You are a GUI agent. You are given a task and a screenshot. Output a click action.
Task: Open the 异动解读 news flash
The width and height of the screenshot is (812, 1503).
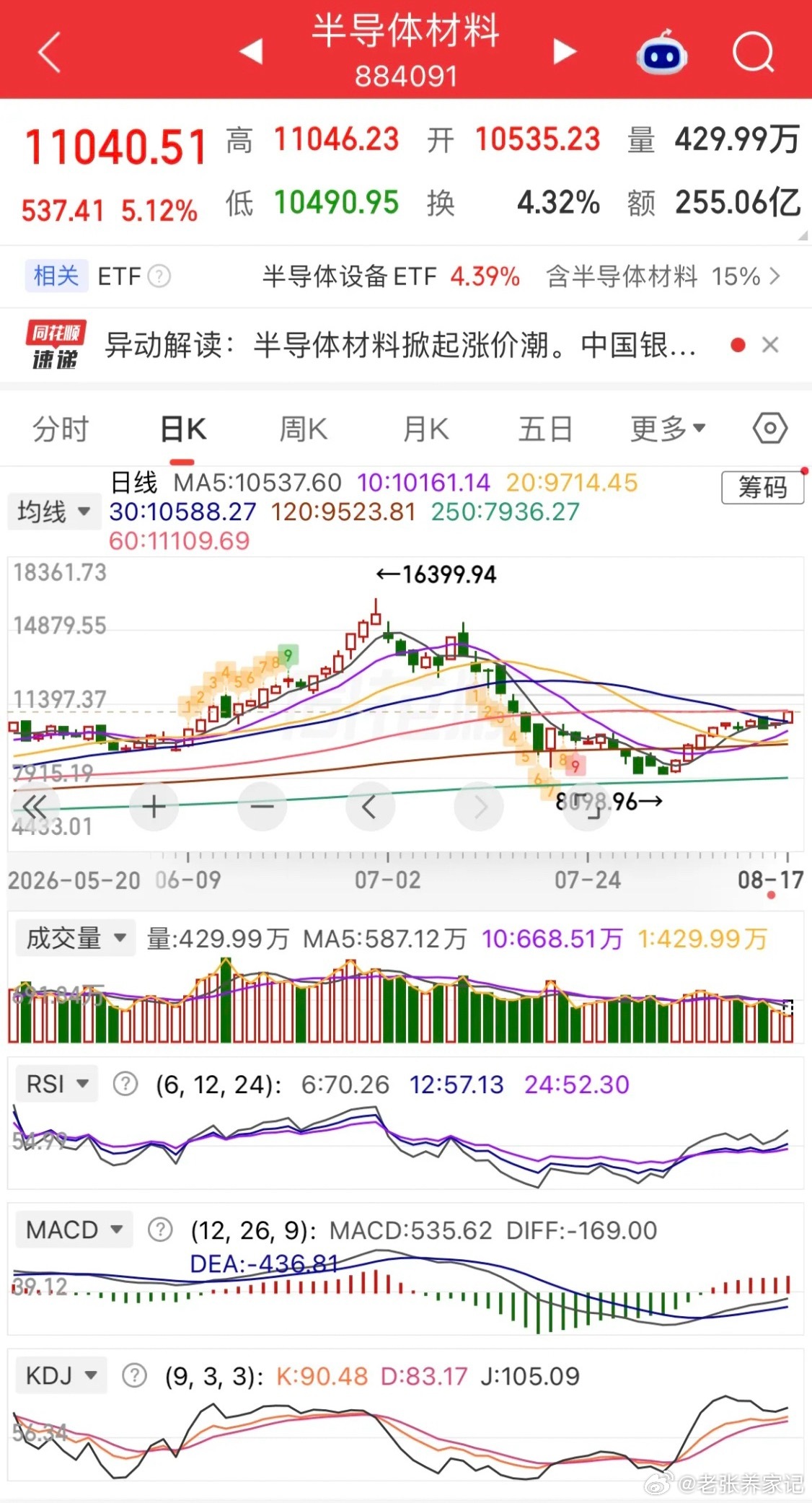[400, 345]
